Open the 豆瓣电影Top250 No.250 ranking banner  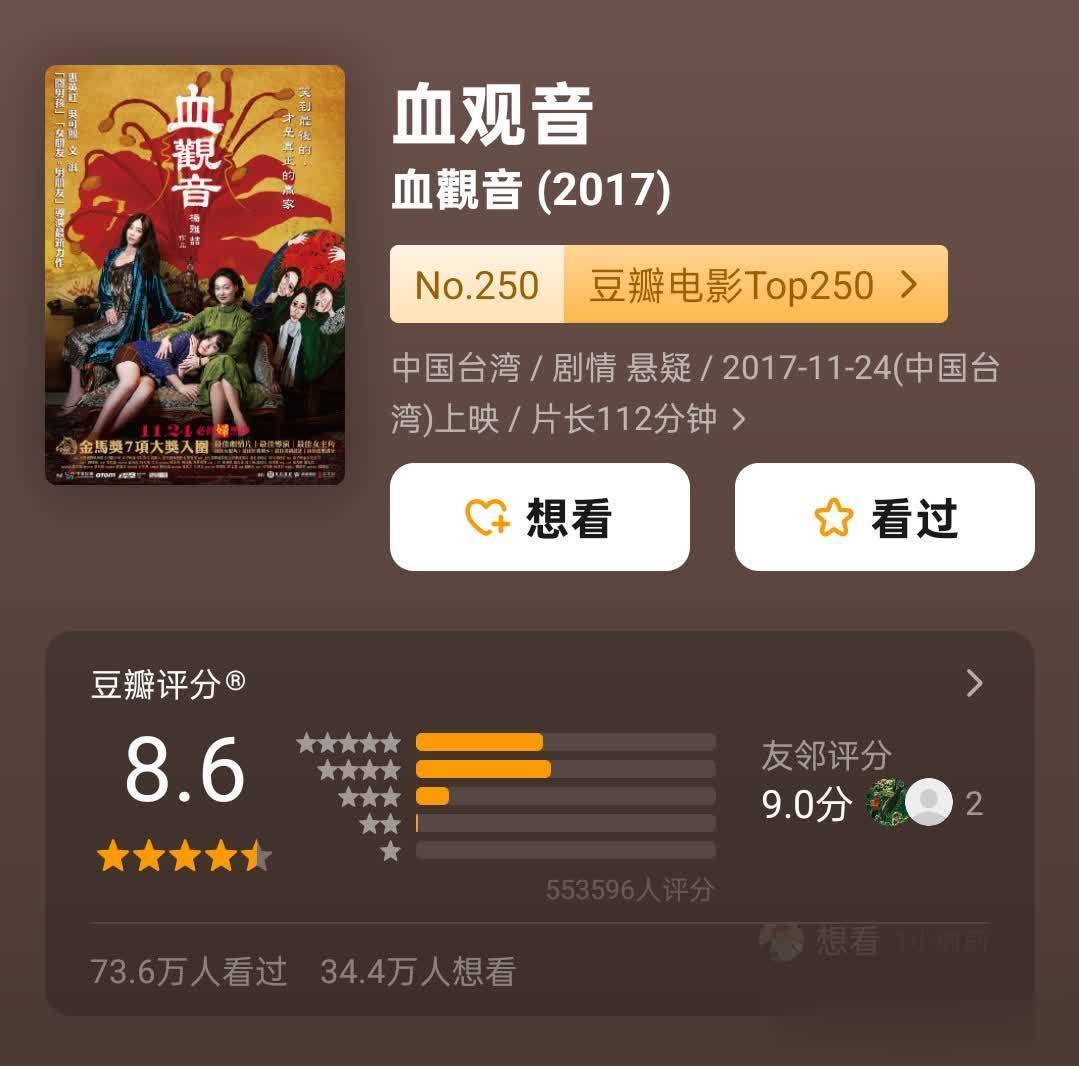tap(668, 285)
